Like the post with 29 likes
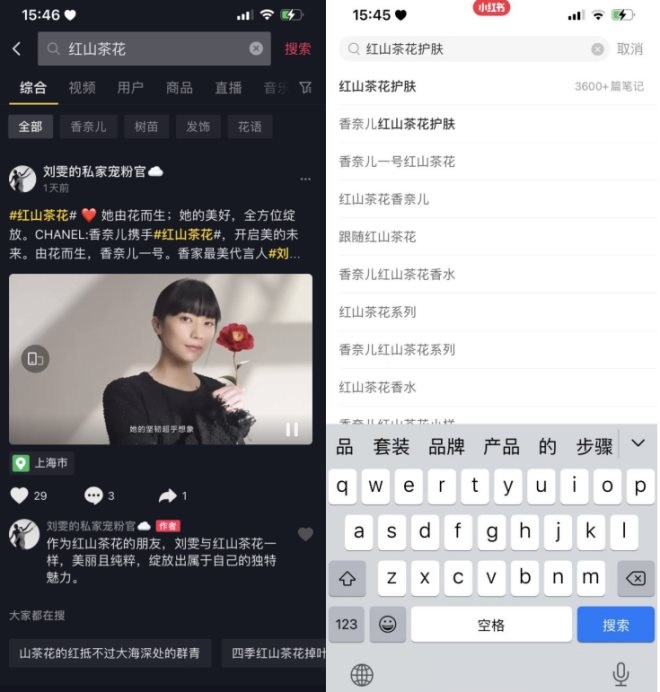 click(20, 495)
